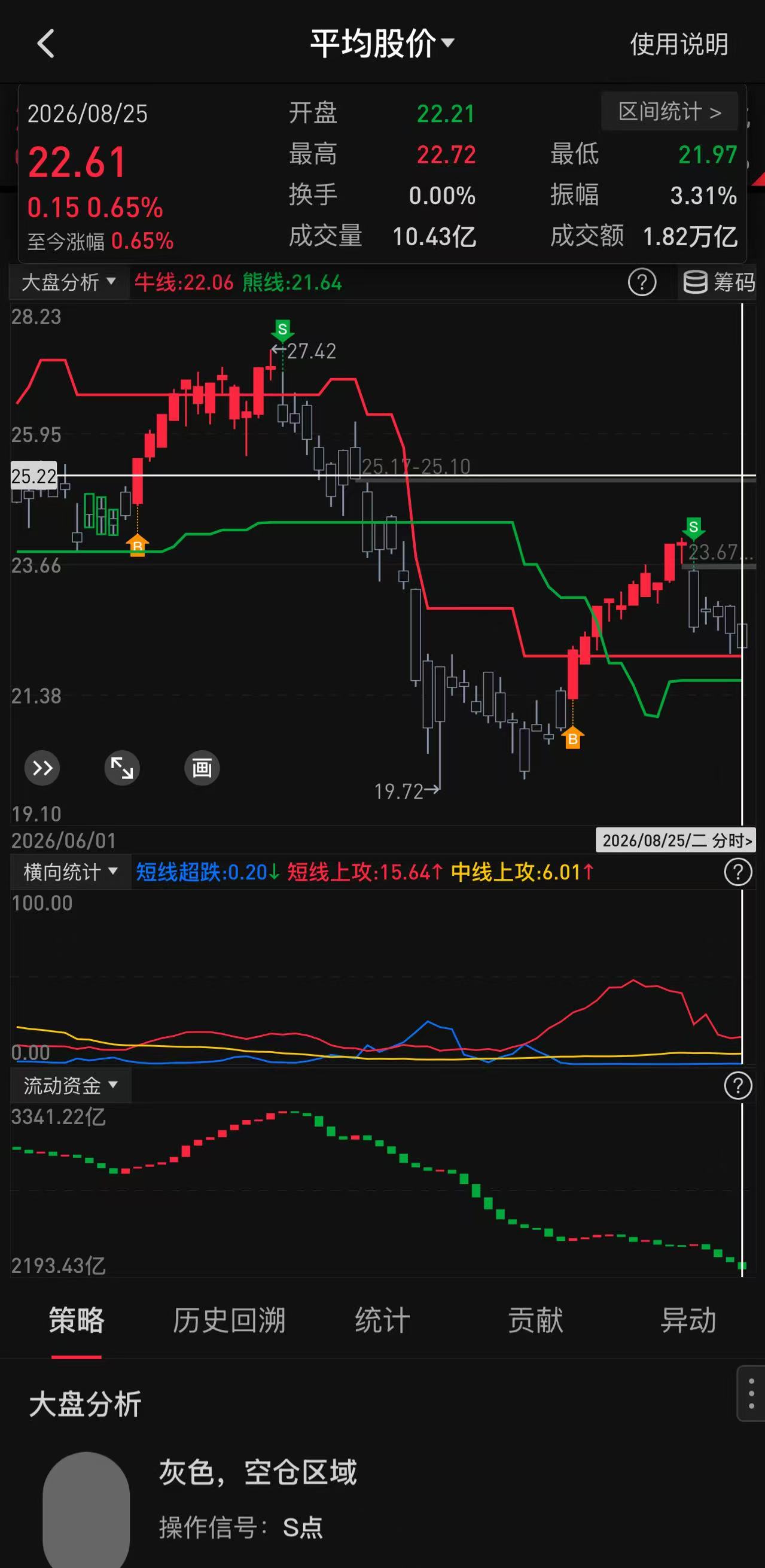765x1568 pixels.
Task: Expand the chart to fullscreen
Action: coord(123,768)
